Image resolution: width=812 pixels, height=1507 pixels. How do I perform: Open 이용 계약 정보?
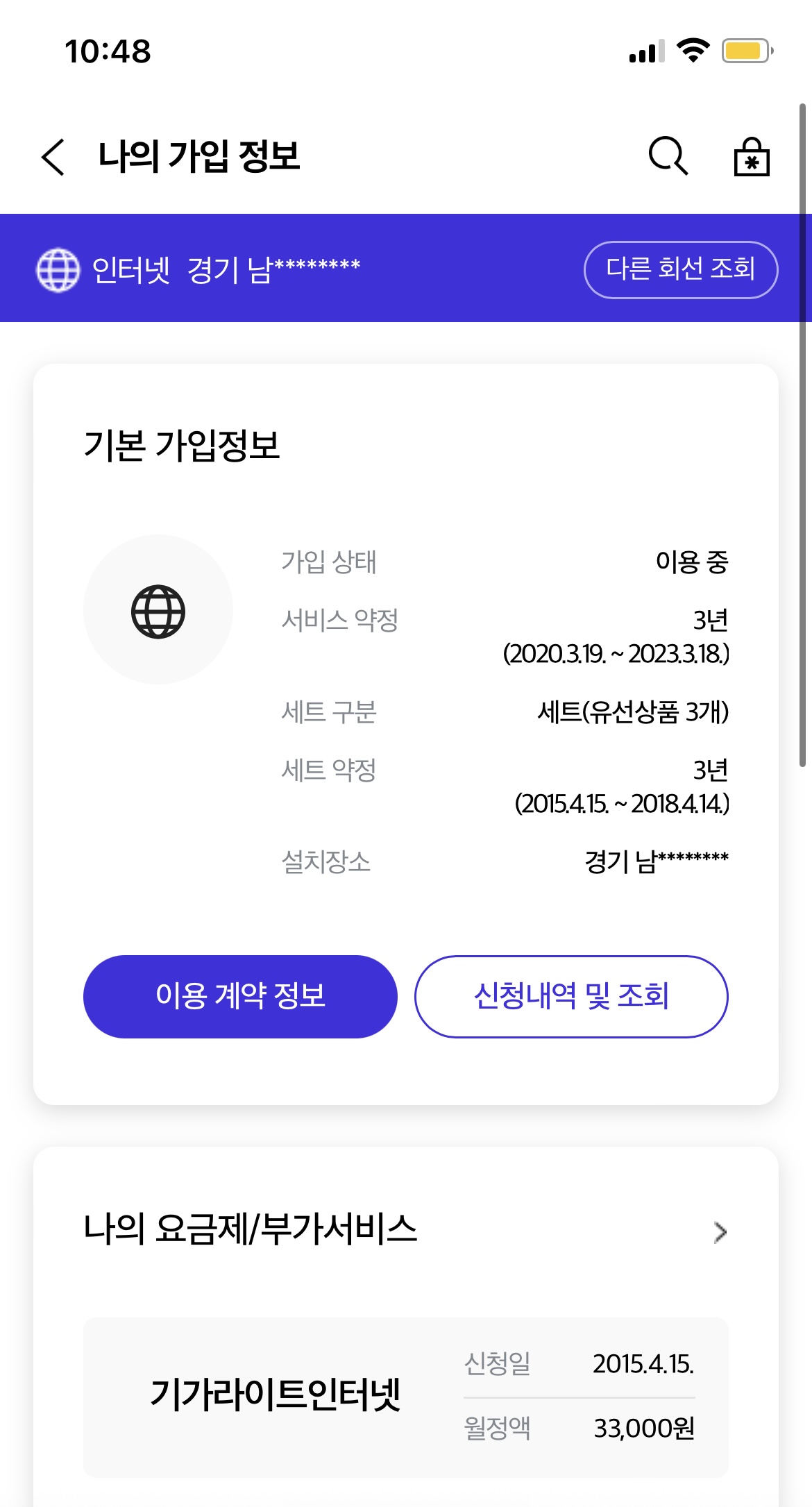pos(240,996)
